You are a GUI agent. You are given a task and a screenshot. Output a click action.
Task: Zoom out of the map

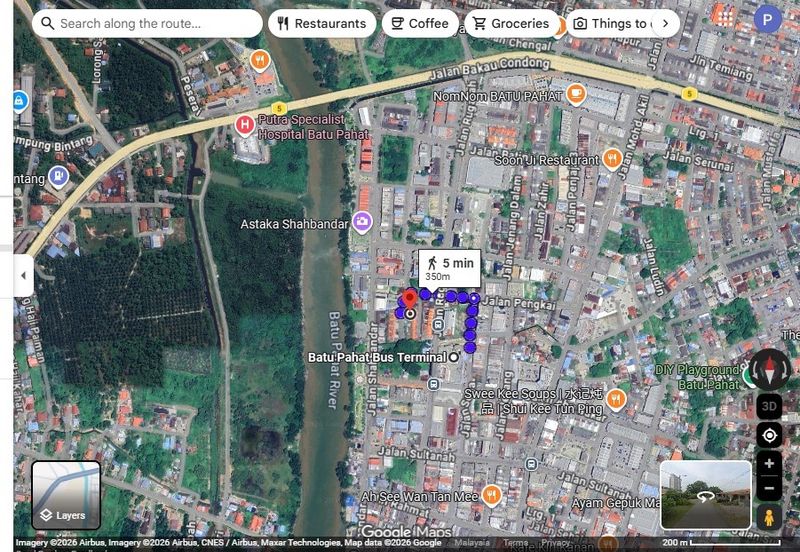pyautogui.click(x=769, y=488)
